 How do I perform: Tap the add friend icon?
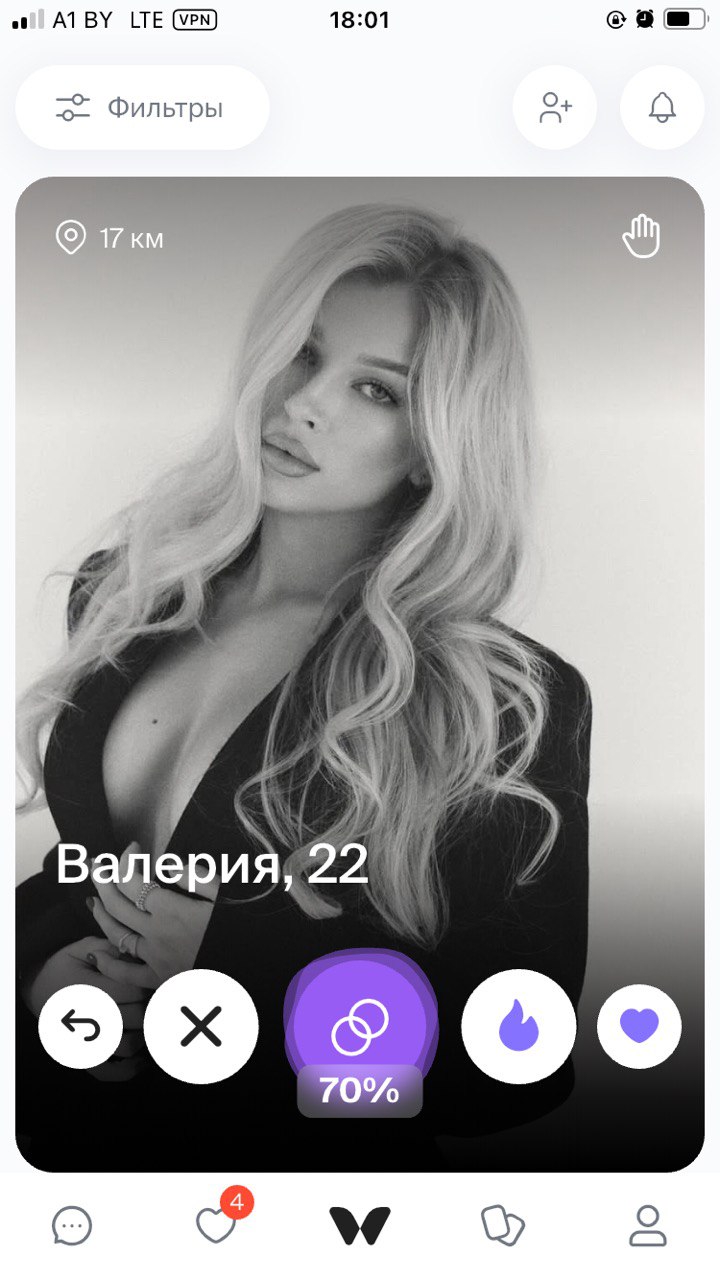[x=555, y=108]
